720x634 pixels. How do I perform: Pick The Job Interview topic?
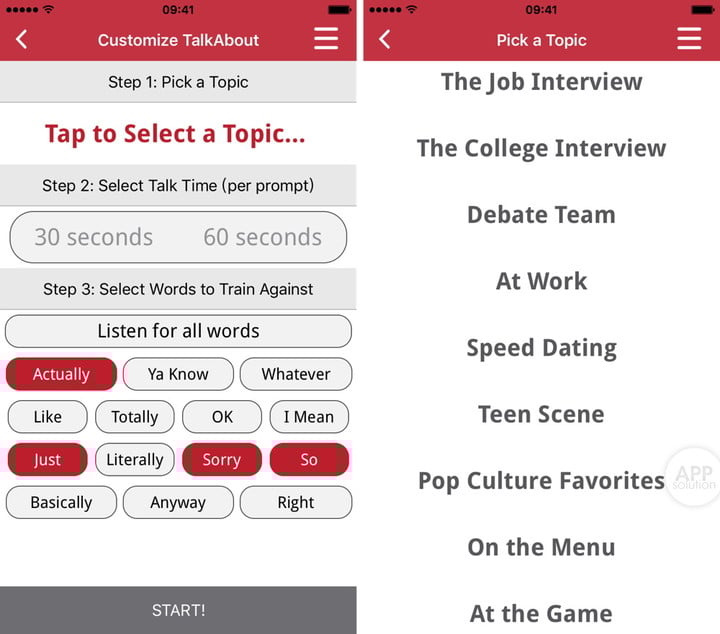(541, 82)
